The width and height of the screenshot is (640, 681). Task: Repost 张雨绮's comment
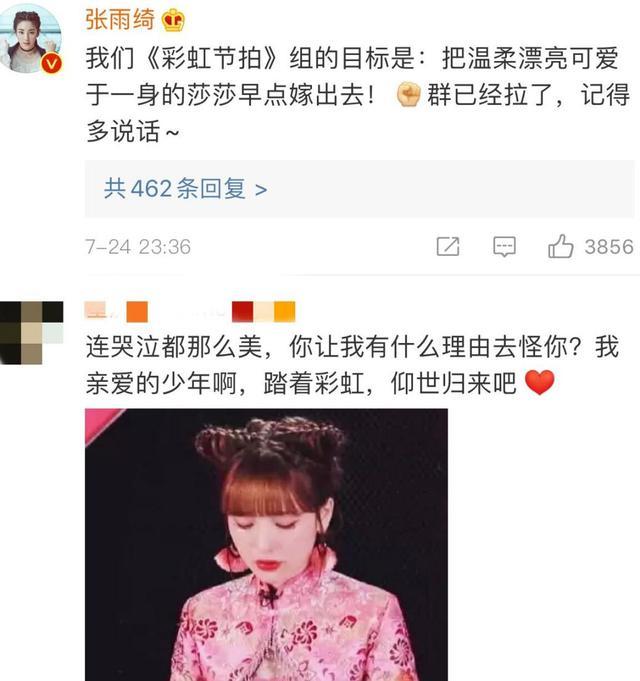coord(448,246)
